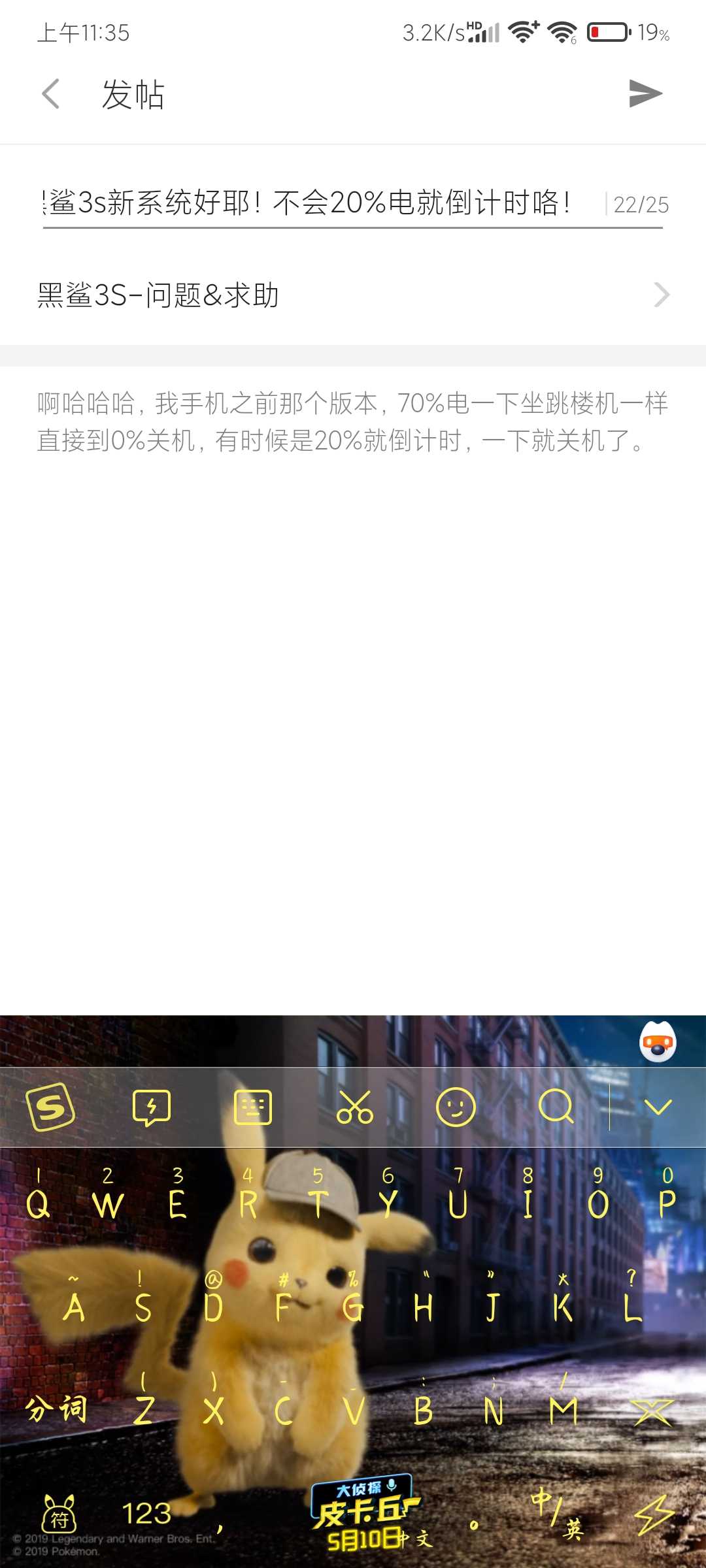The width and height of the screenshot is (706, 1568).
Task: Send the post with the paper plane icon
Action: click(645, 94)
